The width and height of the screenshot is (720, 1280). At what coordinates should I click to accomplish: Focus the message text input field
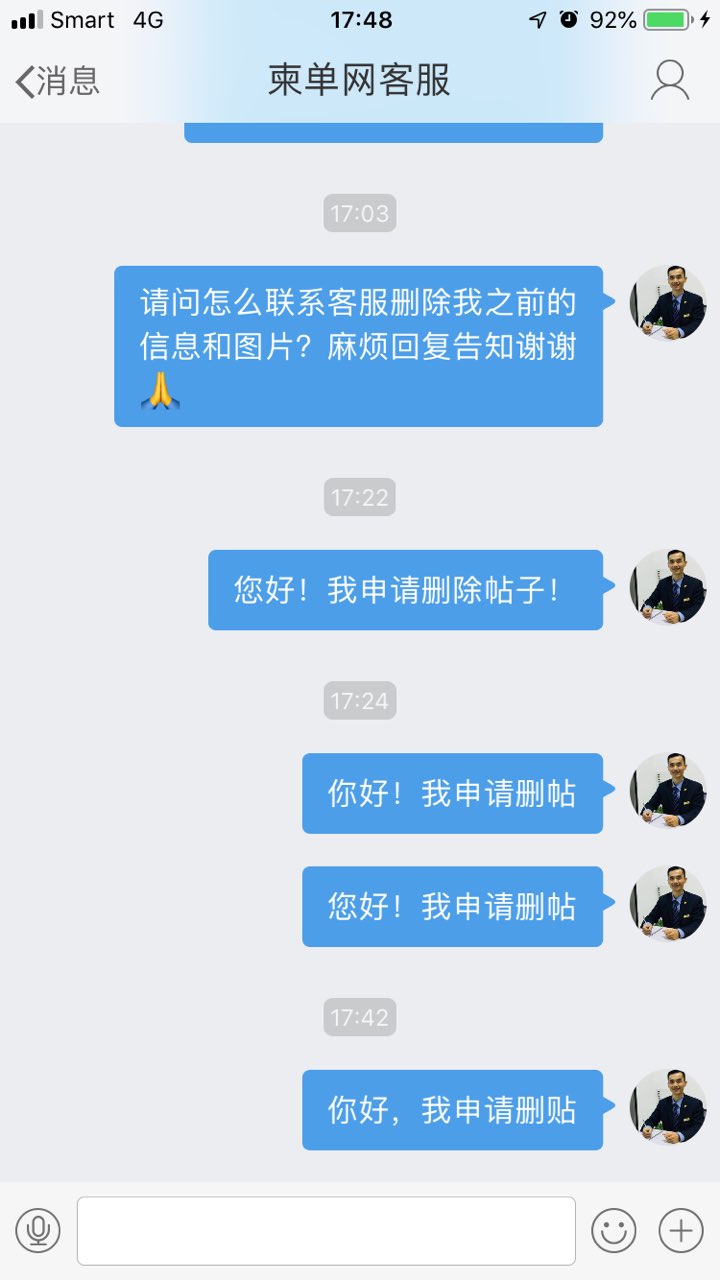[x=326, y=1230]
